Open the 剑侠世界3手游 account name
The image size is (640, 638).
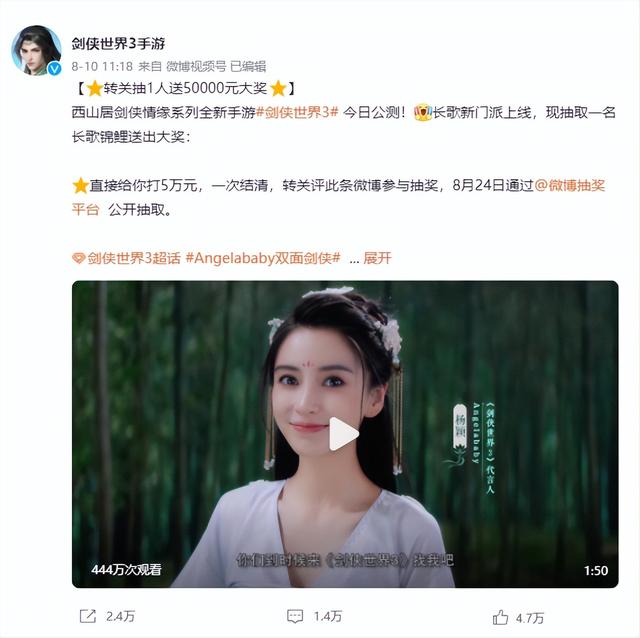point(125,43)
